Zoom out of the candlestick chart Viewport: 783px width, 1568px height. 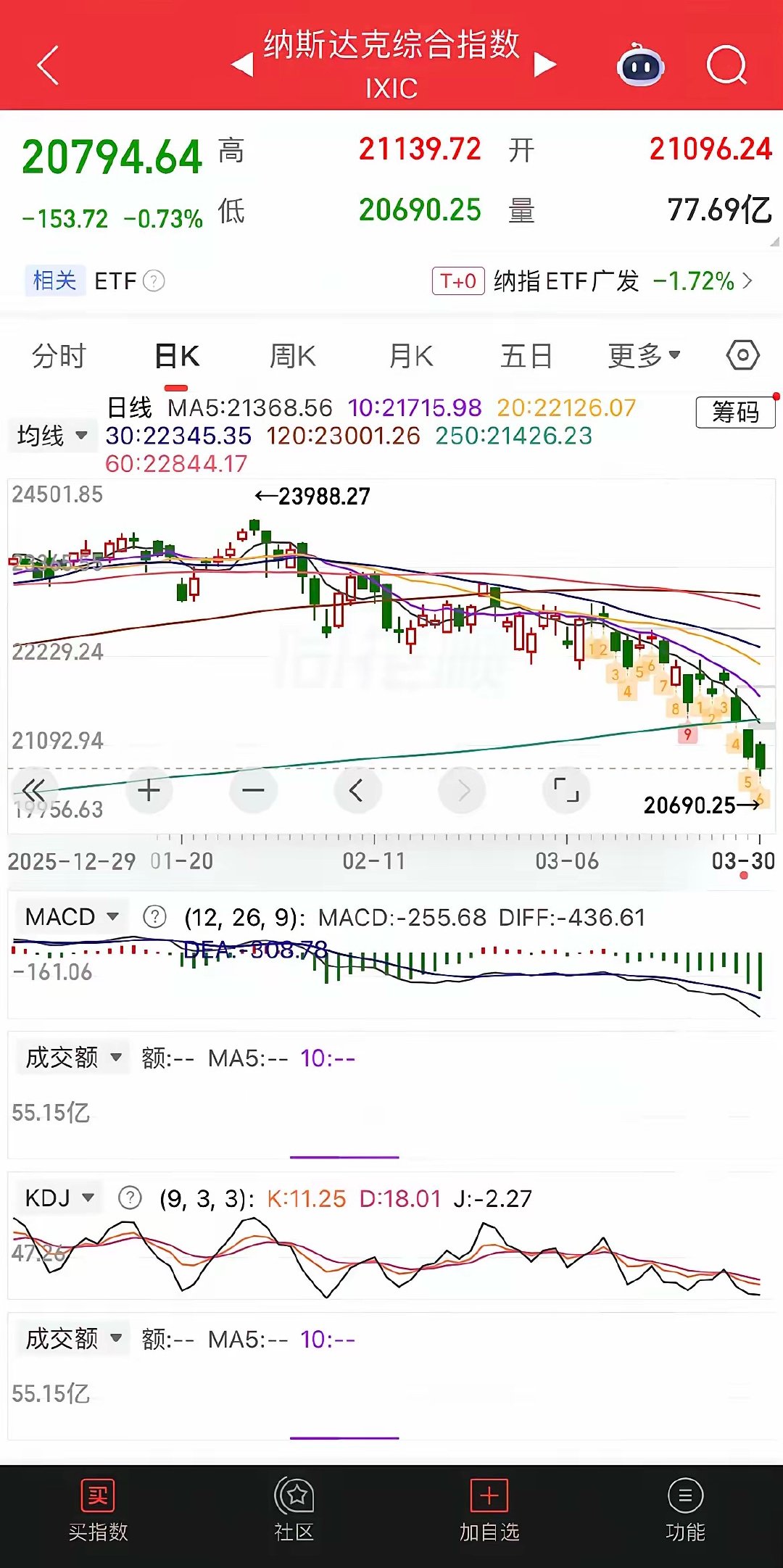253,790
